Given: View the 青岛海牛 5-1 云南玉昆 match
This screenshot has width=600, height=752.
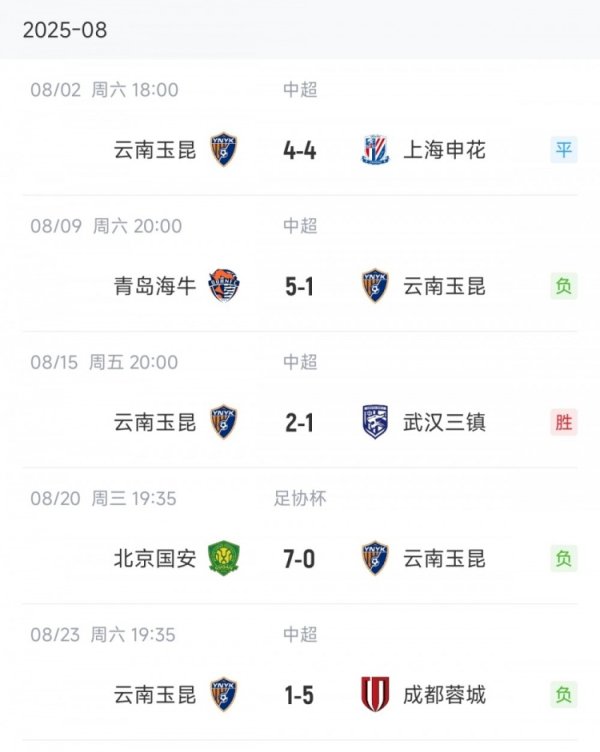Looking at the screenshot, I should pos(299,286).
